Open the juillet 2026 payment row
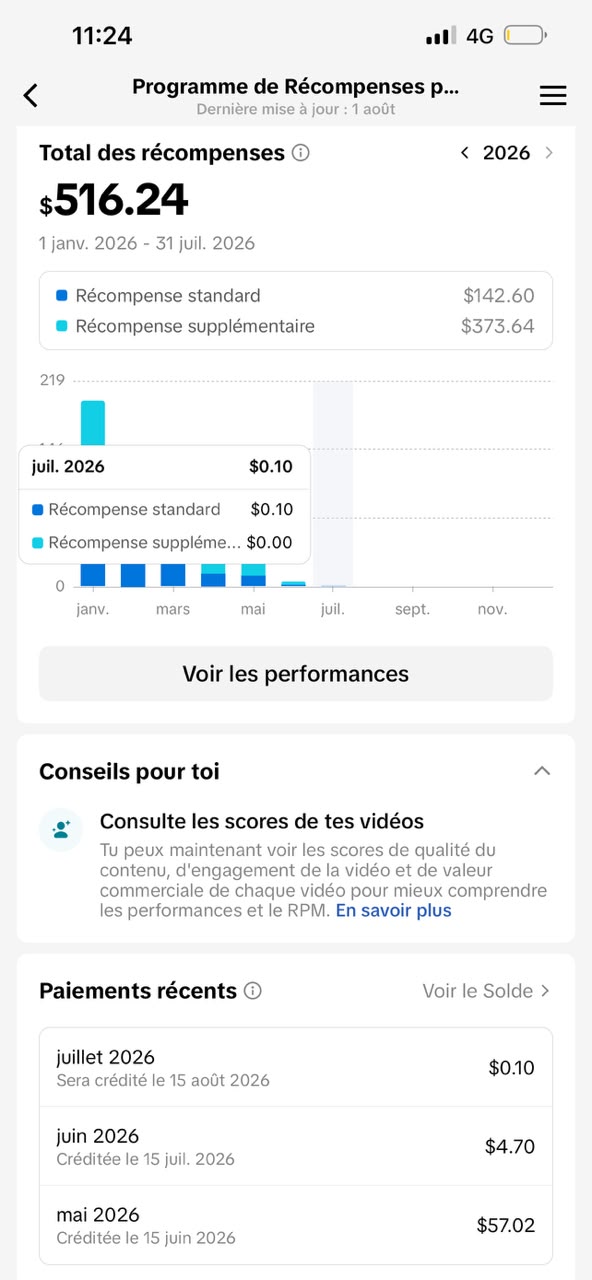Image resolution: width=592 pixels, height=1280 pixels. point(296,1067)
